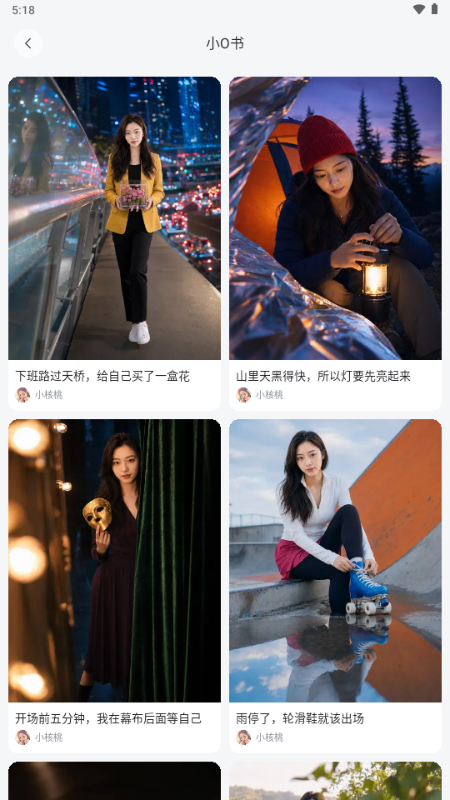Go back with the top-left arrow
The width and height of the screenshot is (450, 800).
pos(28,43)
